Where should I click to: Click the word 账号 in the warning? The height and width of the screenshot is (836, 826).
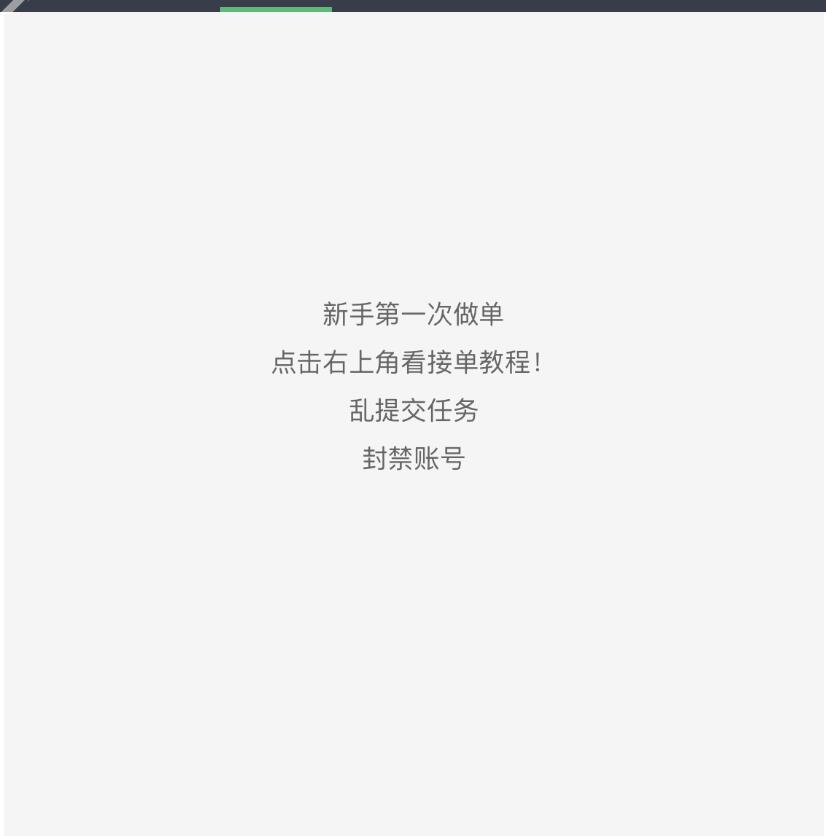coord(440,459)
